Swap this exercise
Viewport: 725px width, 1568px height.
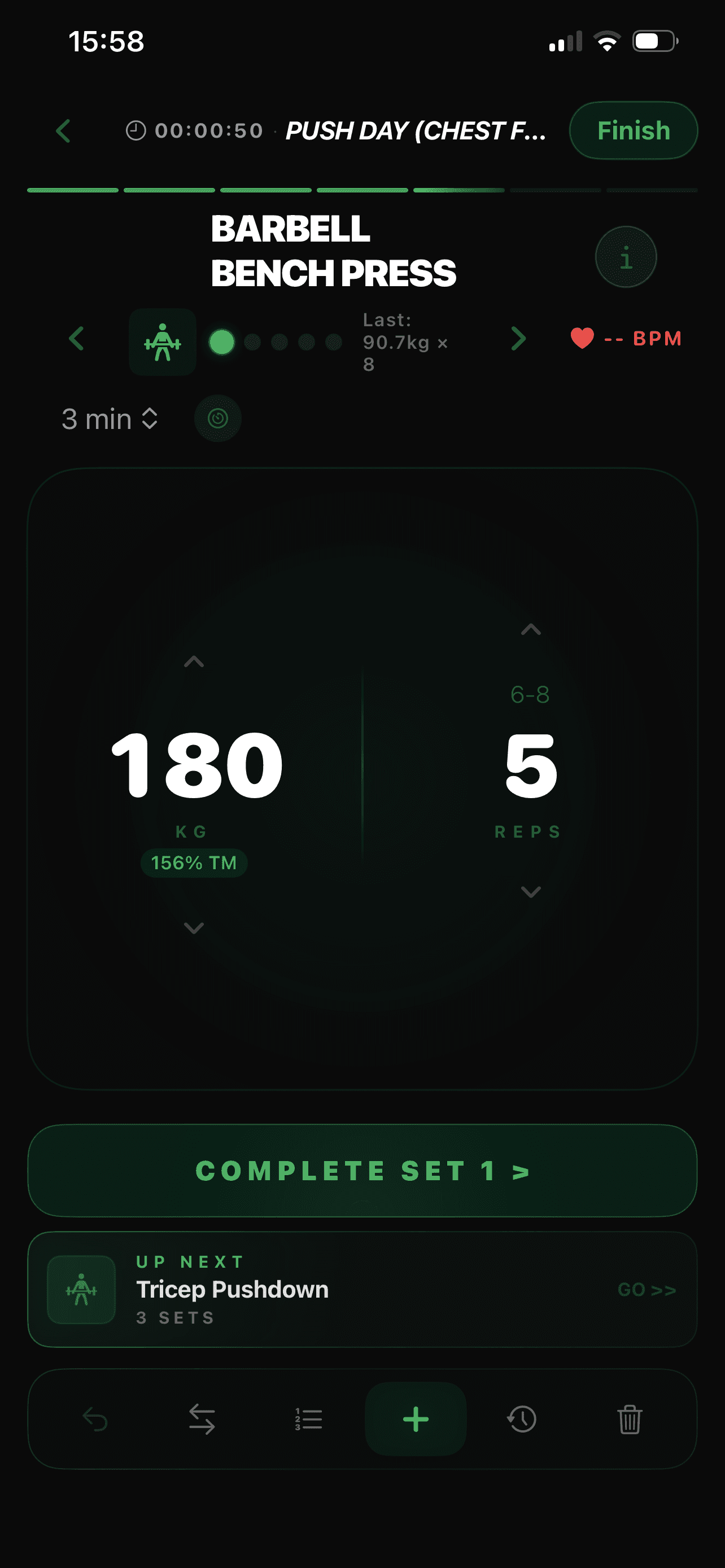[202, 1420]
